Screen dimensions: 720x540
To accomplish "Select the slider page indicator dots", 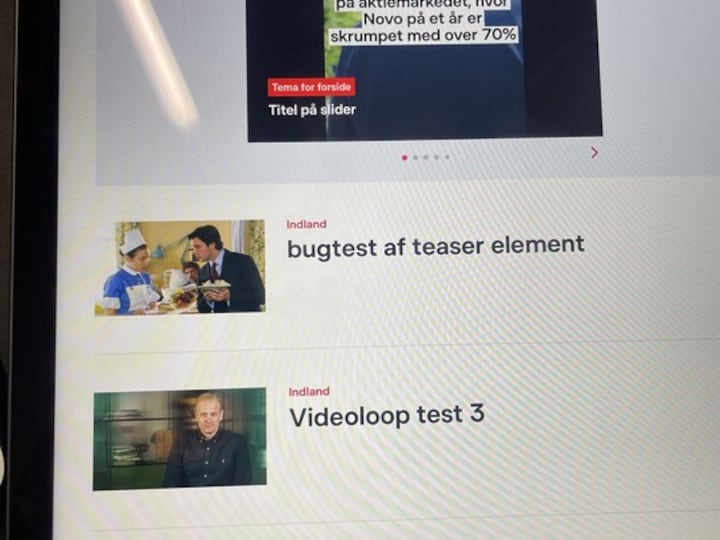I will 425,157.
